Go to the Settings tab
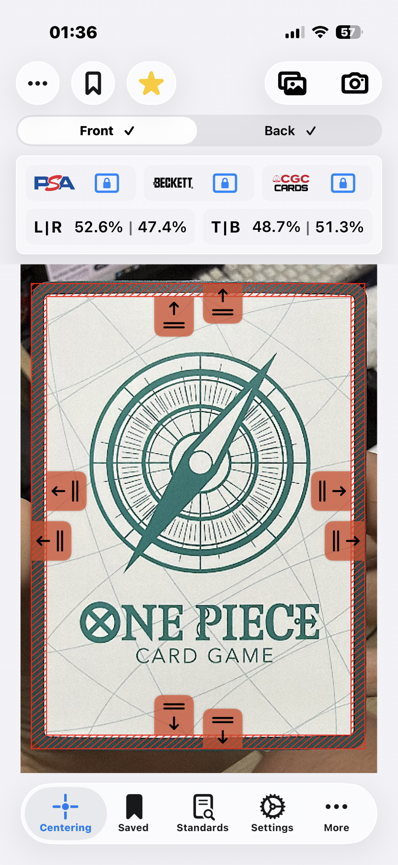398x865 pixels. 272,814
